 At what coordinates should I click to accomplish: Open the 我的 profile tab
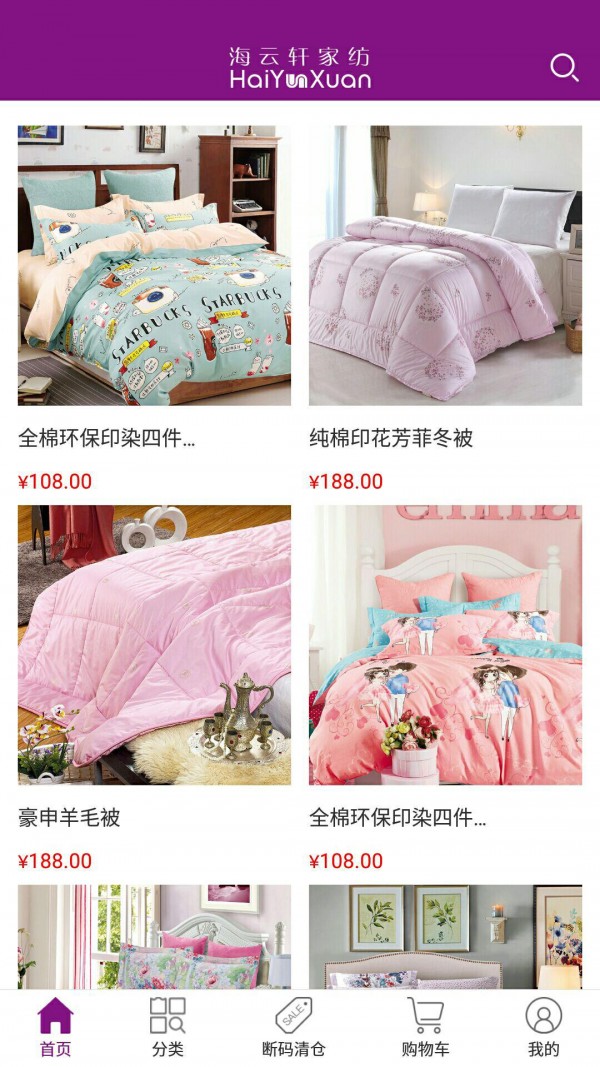[x=543, y=1026]
